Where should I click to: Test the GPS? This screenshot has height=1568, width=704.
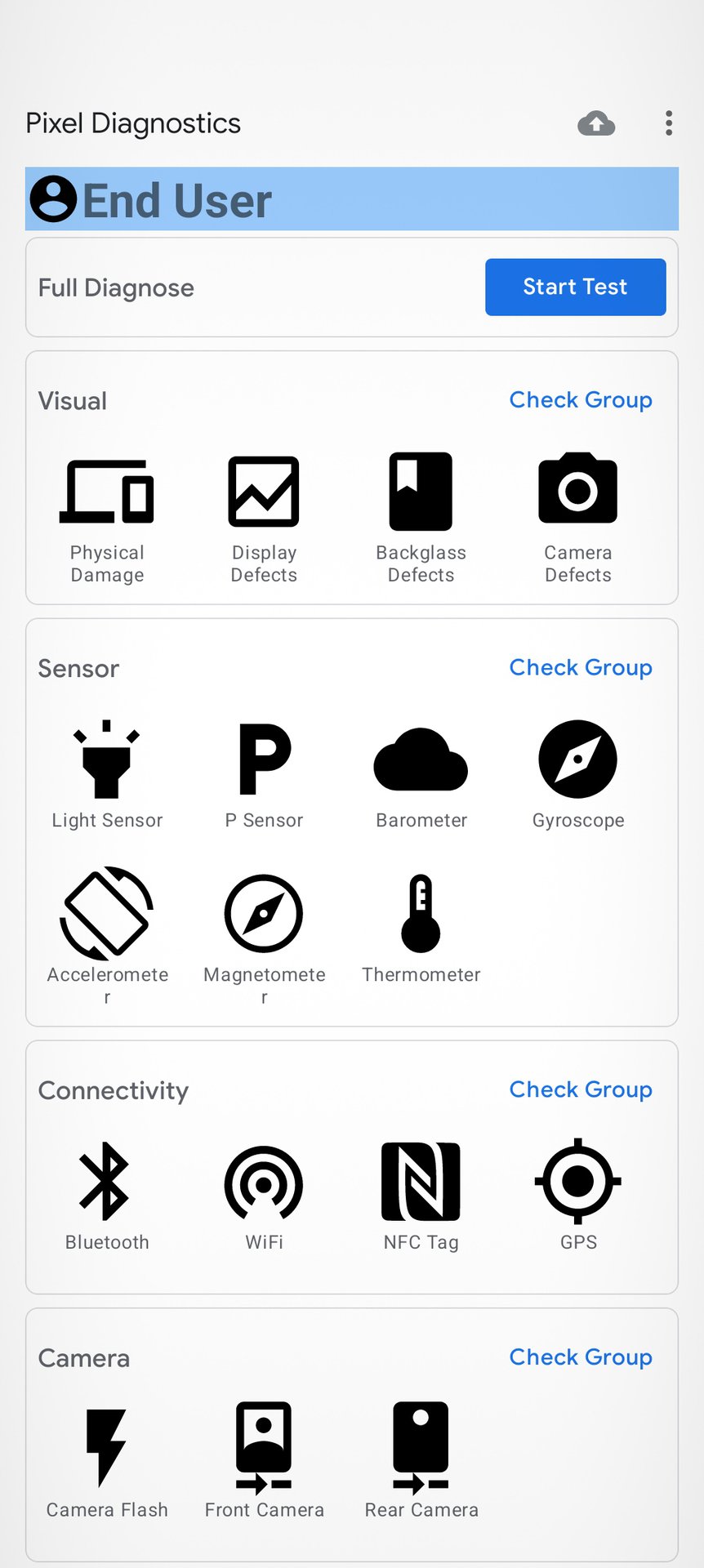(x=577, y=1194)
